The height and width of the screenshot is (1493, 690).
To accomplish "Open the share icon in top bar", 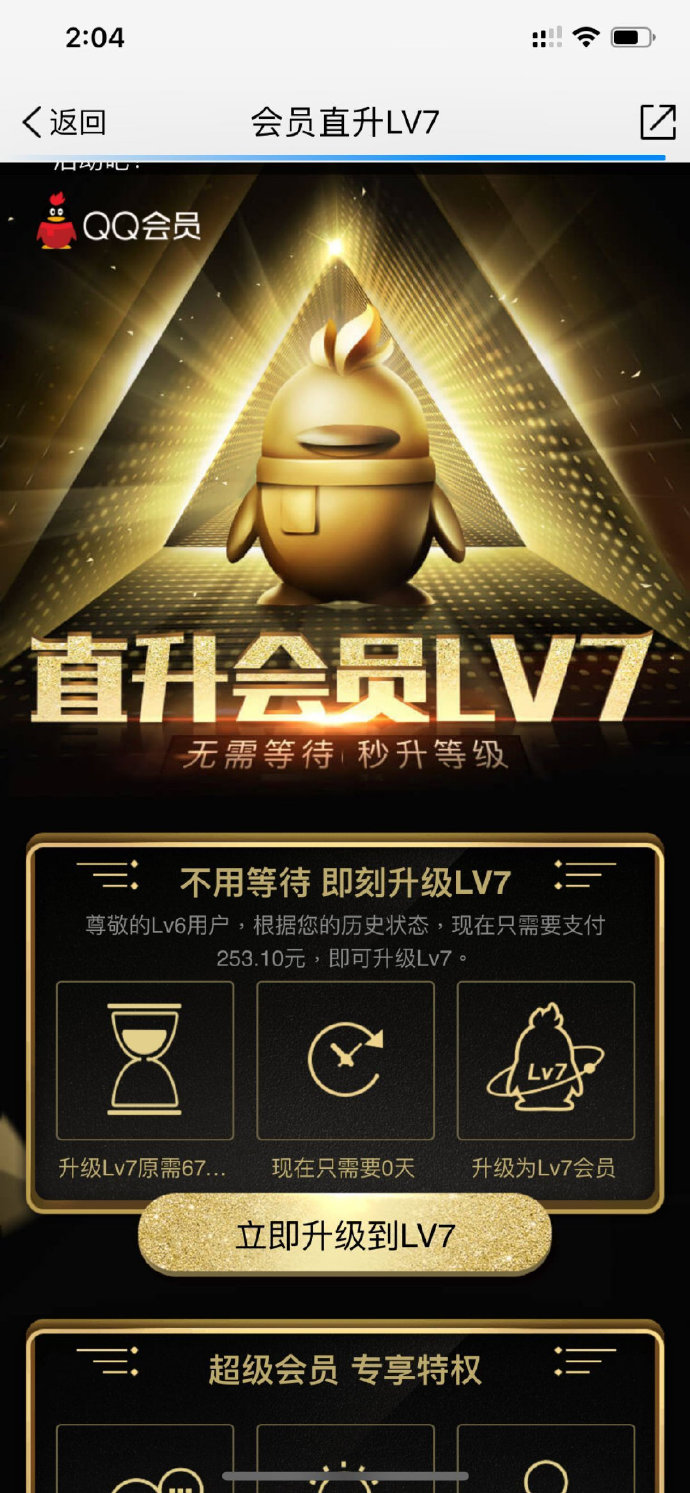I will click(x=657, y=122).
